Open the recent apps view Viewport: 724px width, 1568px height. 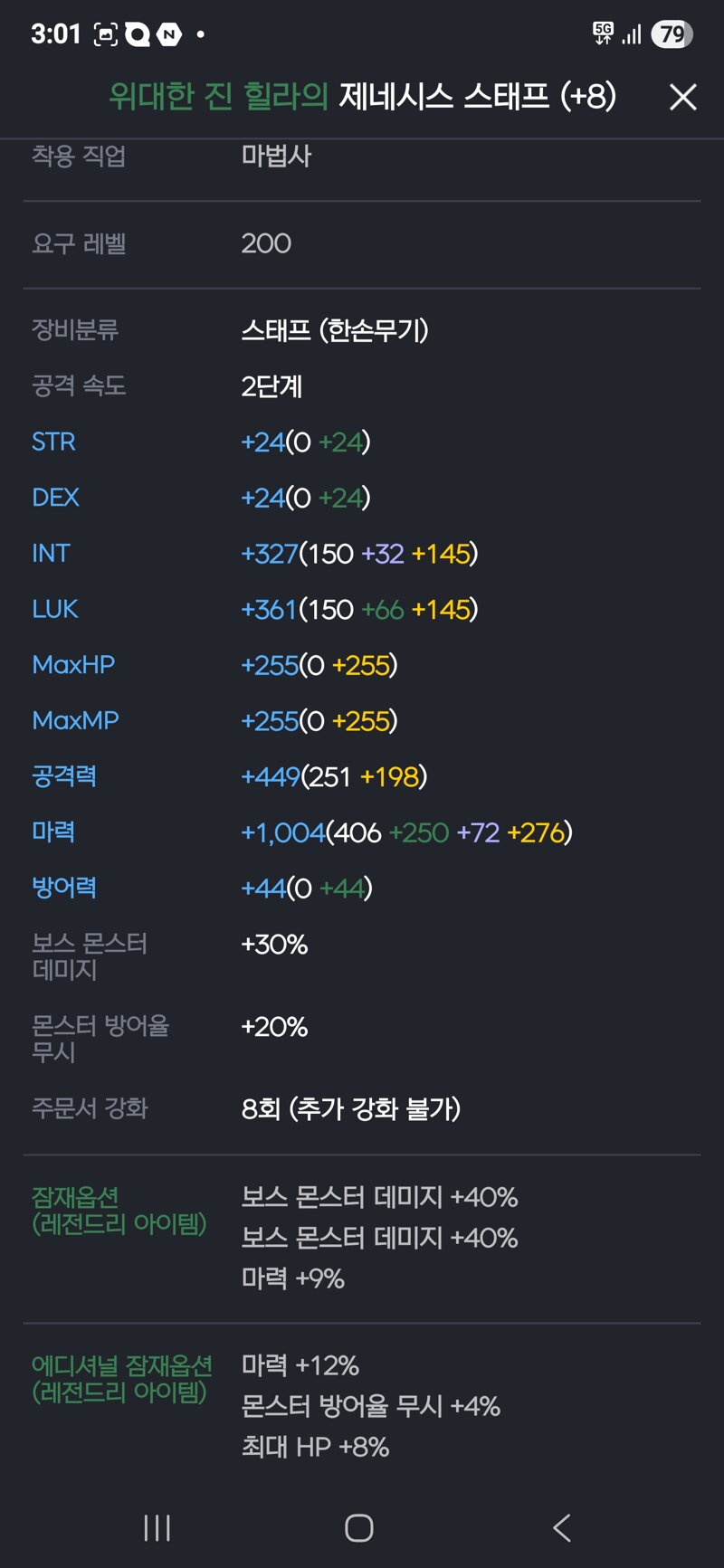click(157, 1528)
